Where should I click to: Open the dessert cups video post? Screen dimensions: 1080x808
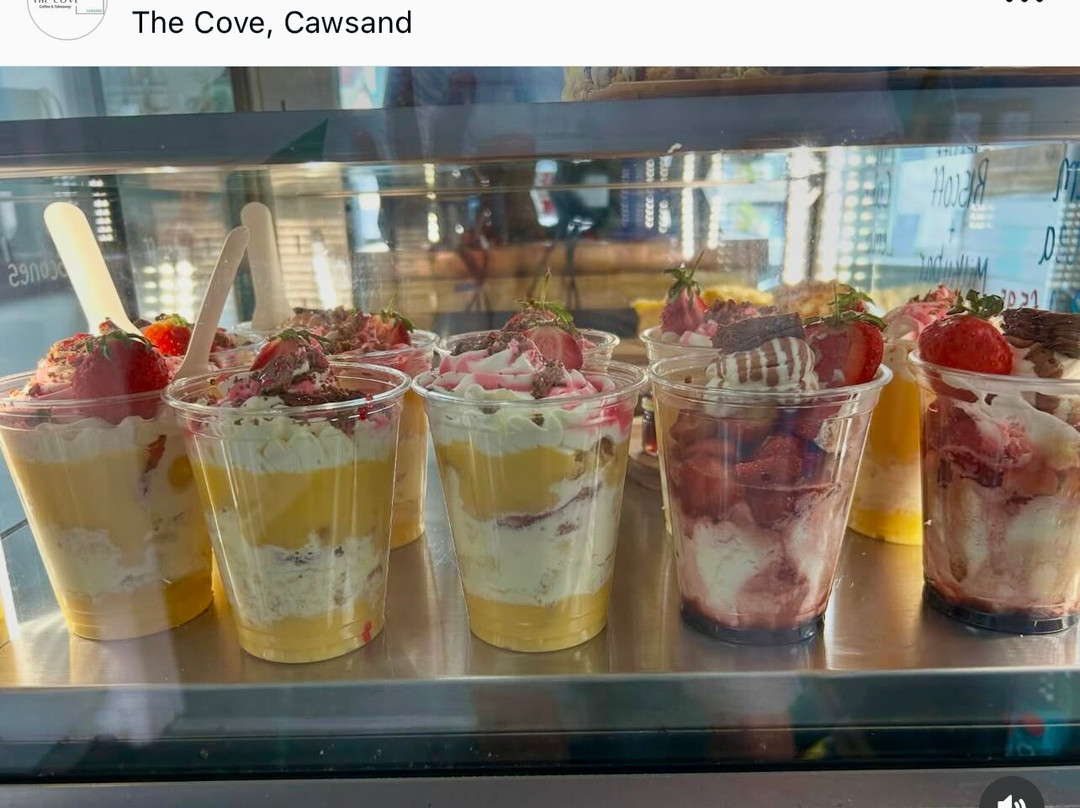[540, 437]
